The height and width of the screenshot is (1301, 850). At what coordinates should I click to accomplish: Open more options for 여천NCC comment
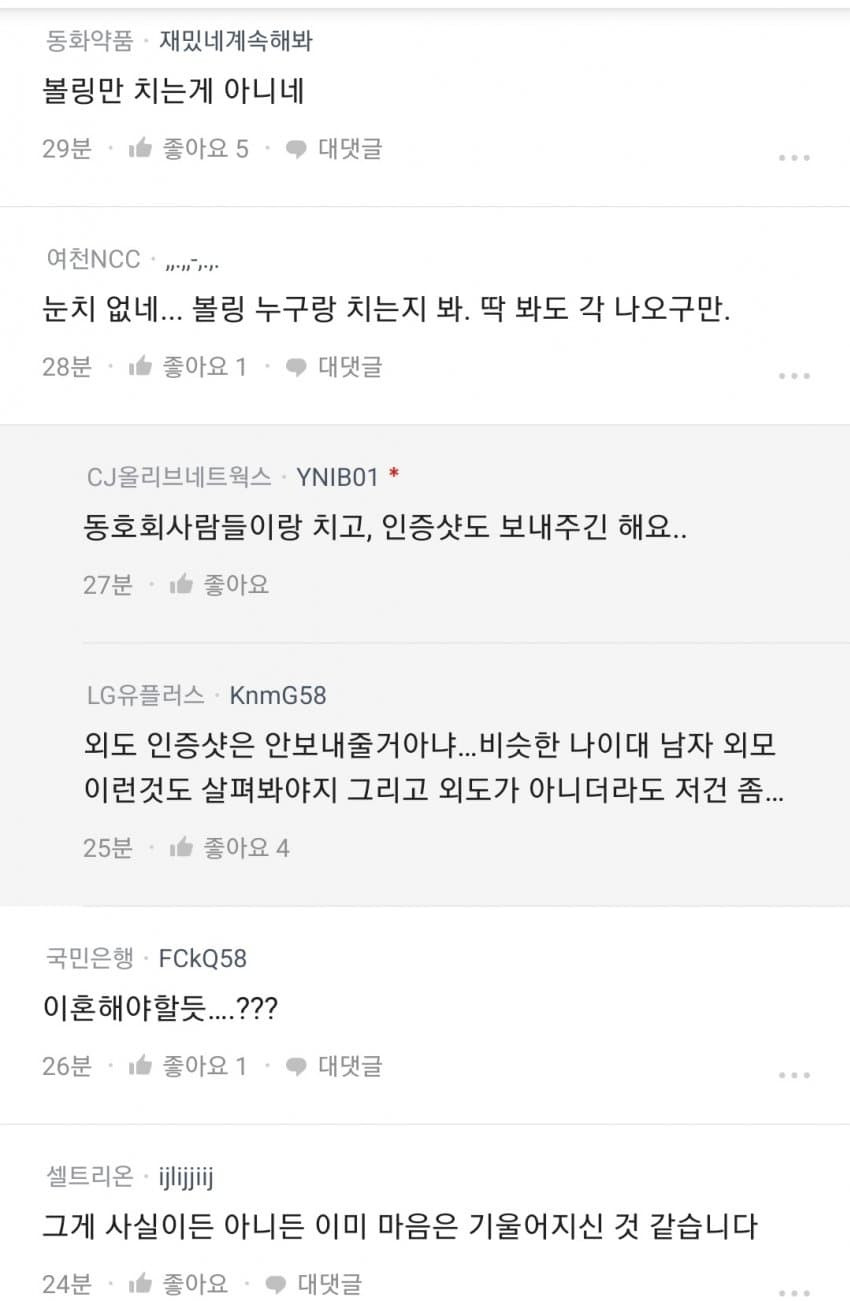(x=794, y=375)
